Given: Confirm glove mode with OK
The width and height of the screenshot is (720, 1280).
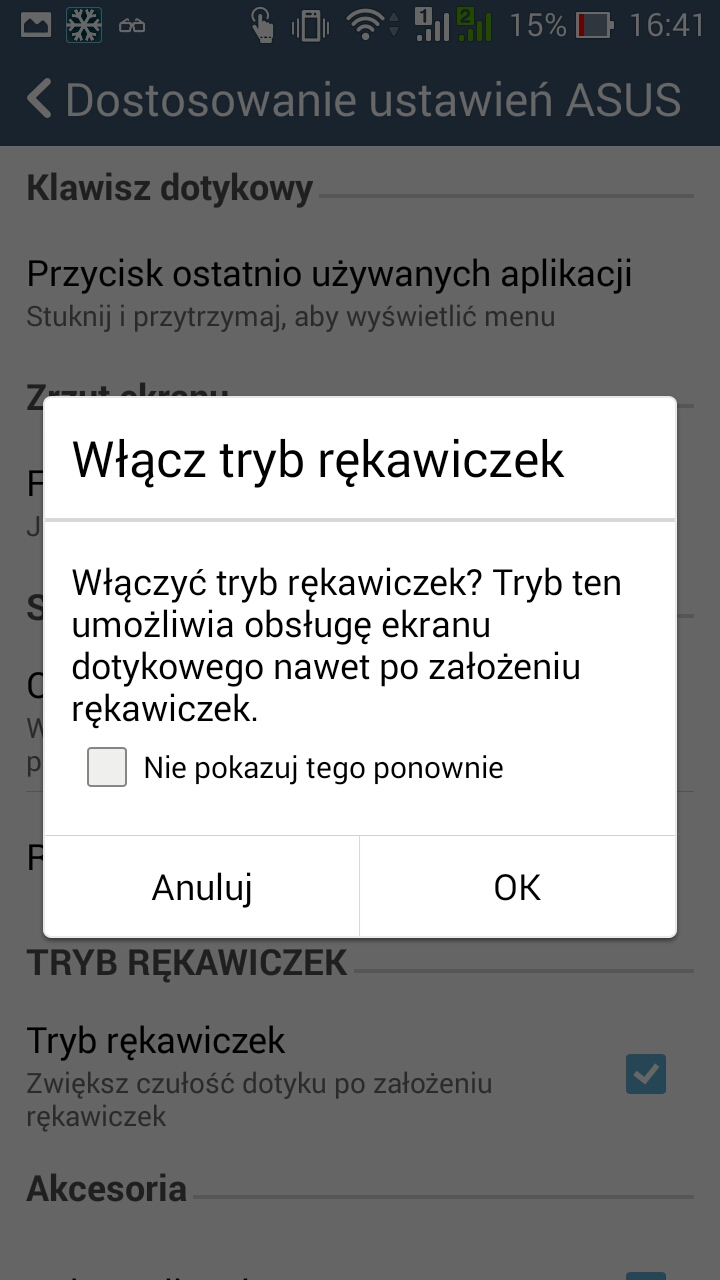Looking at the screenshot, I should [x=517, y=887].
